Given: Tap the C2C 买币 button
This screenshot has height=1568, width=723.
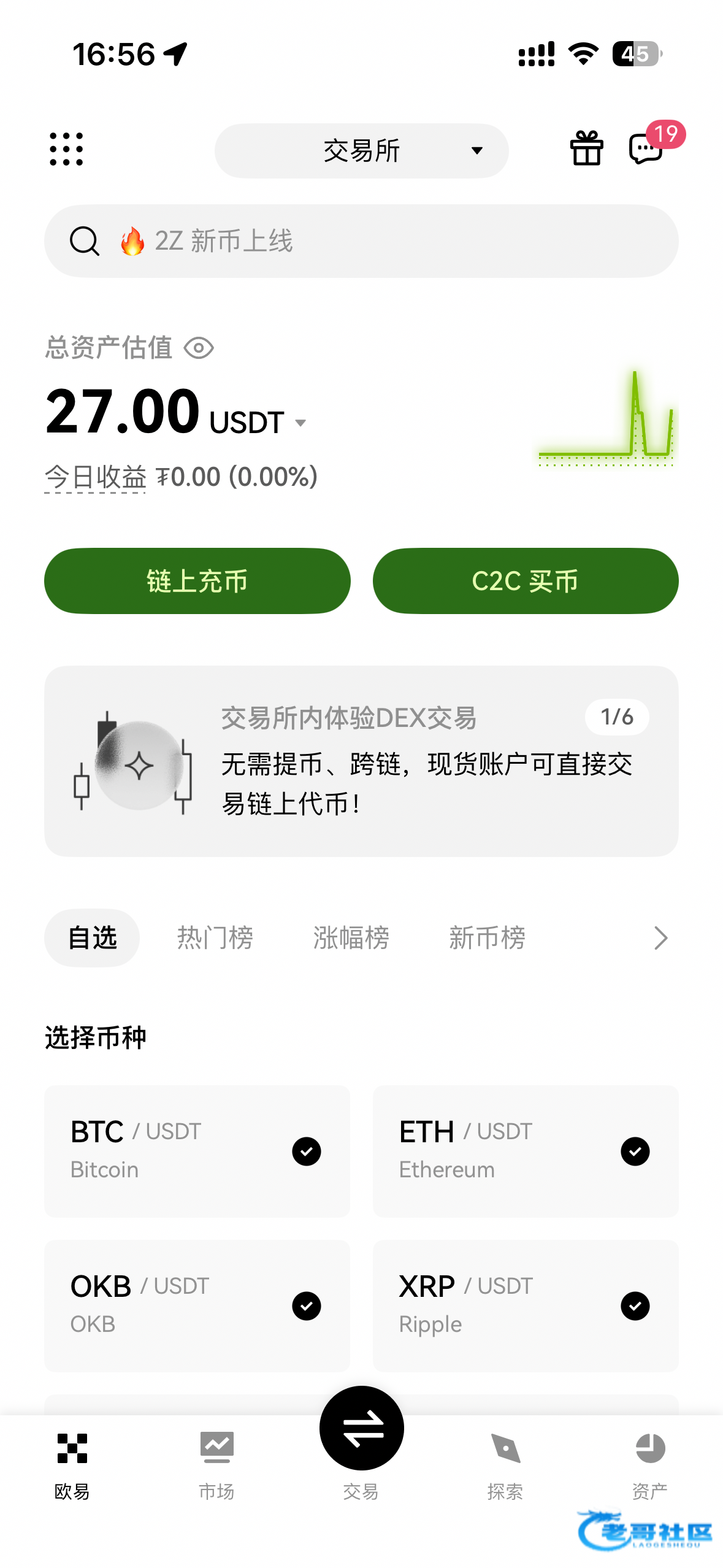Looking at the screenshot, I should pos(525,581).
